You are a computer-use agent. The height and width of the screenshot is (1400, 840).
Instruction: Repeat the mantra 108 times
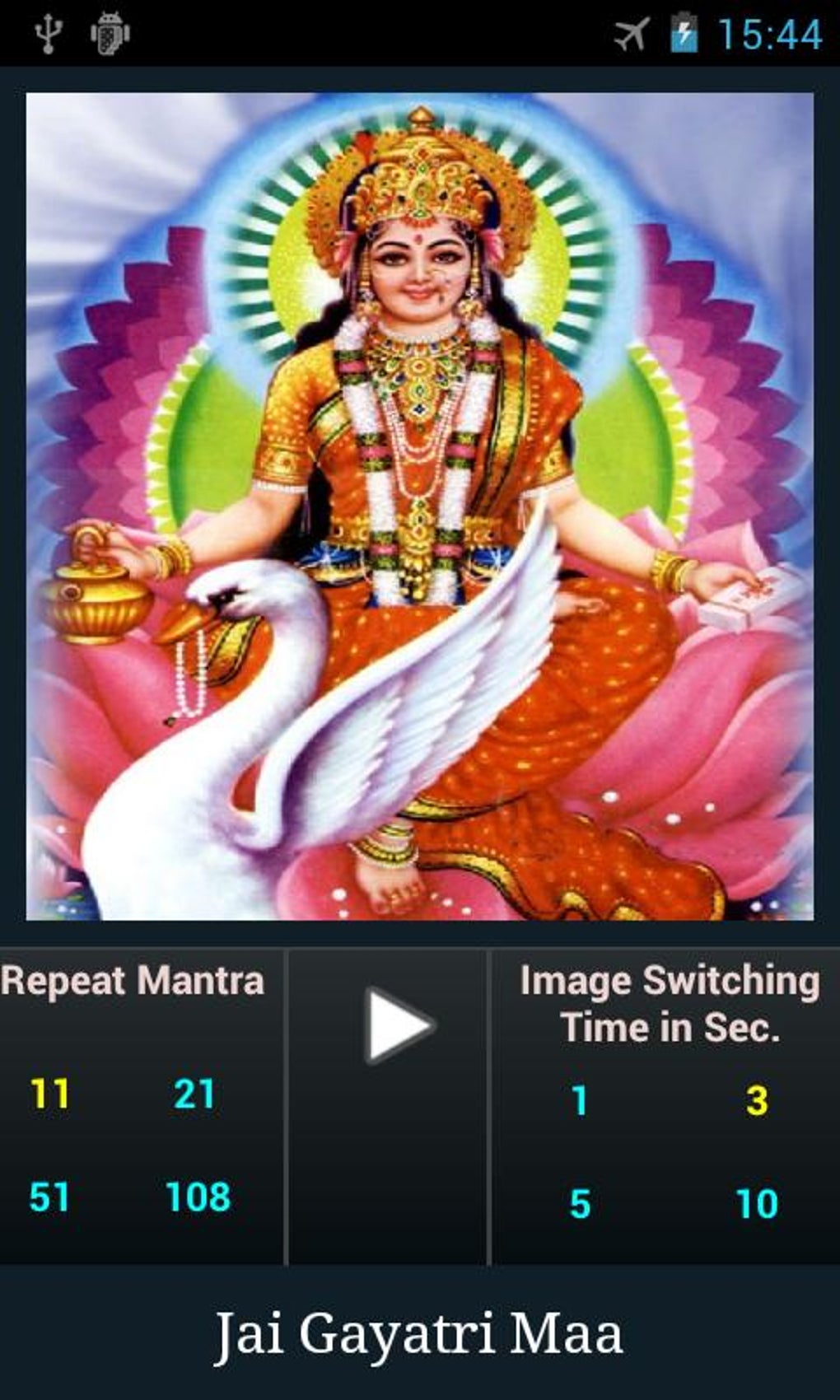[x=198, y=1197]
